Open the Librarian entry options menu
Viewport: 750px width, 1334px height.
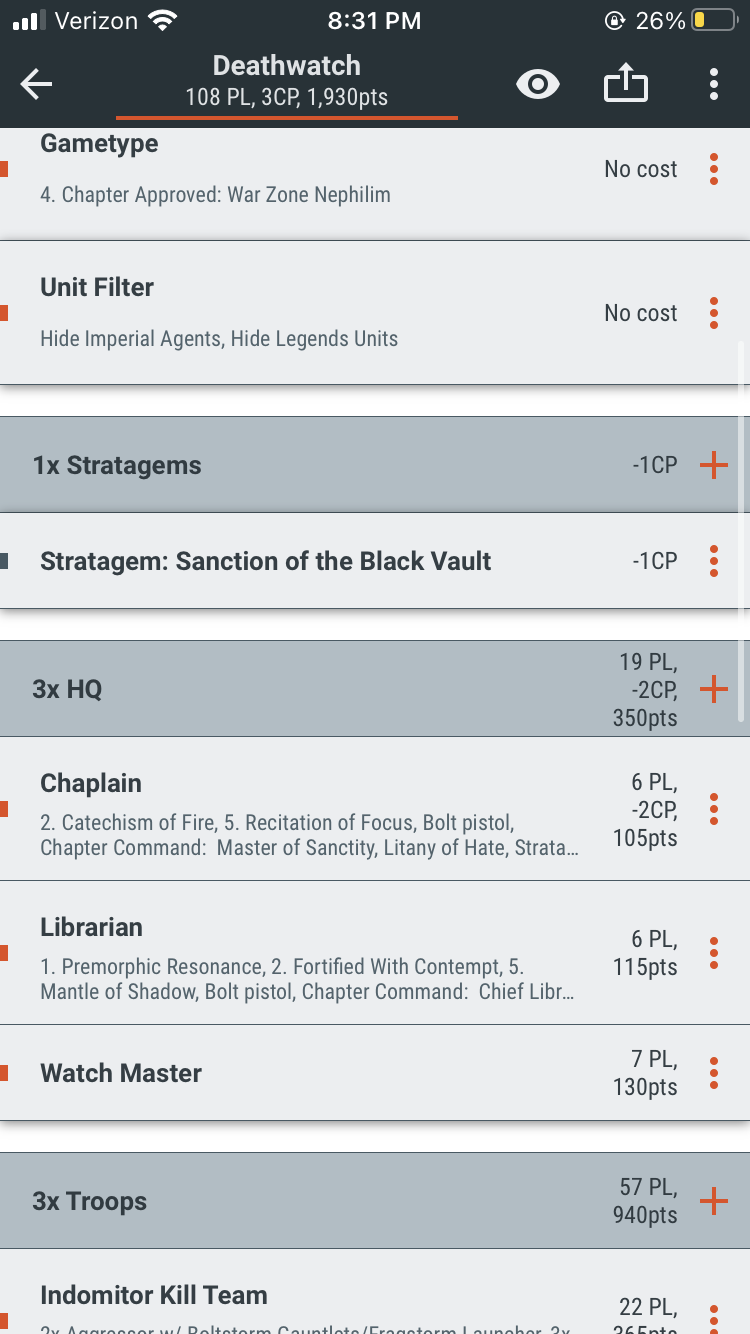pos(714,953)
